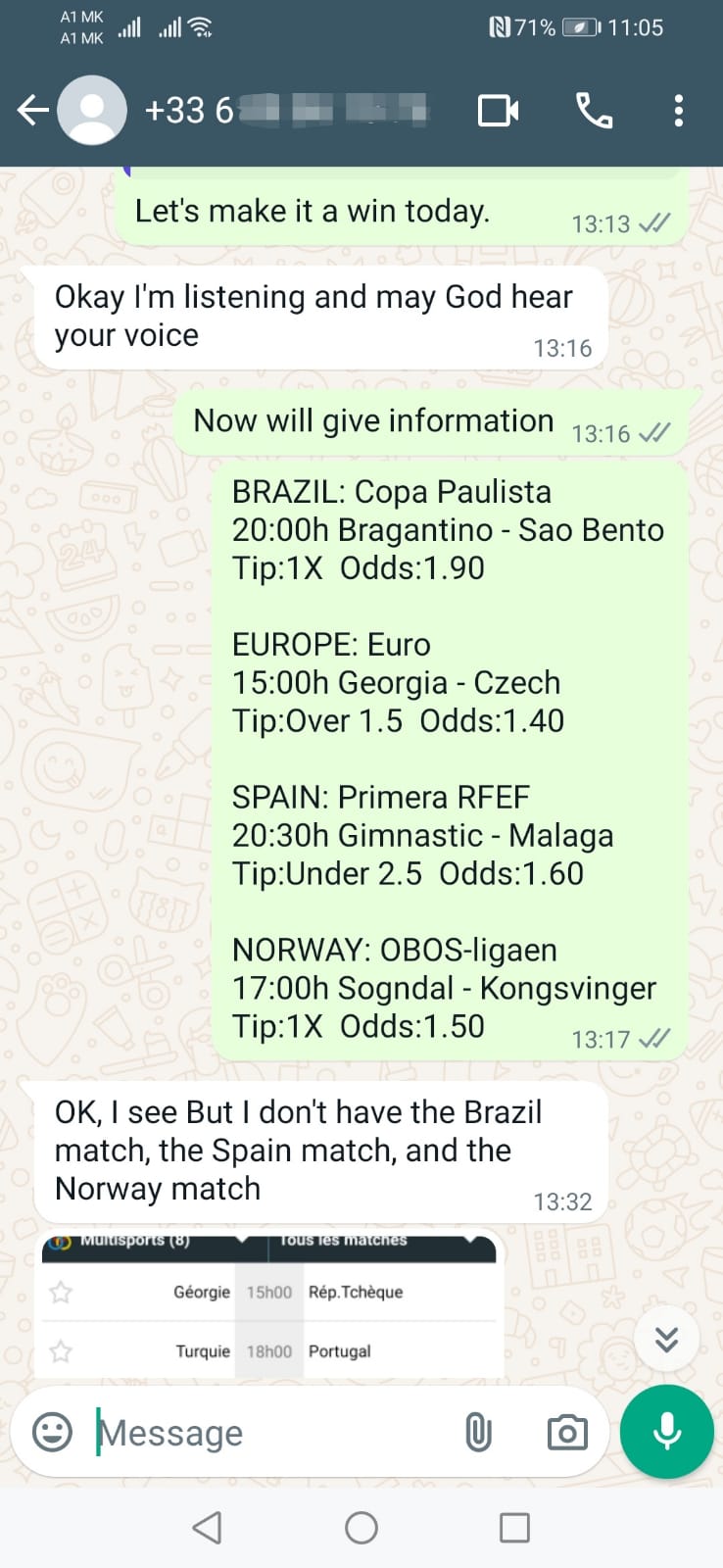Go to the home screen
Viewport: 723px width, 1568px height.
point(361,1527)
